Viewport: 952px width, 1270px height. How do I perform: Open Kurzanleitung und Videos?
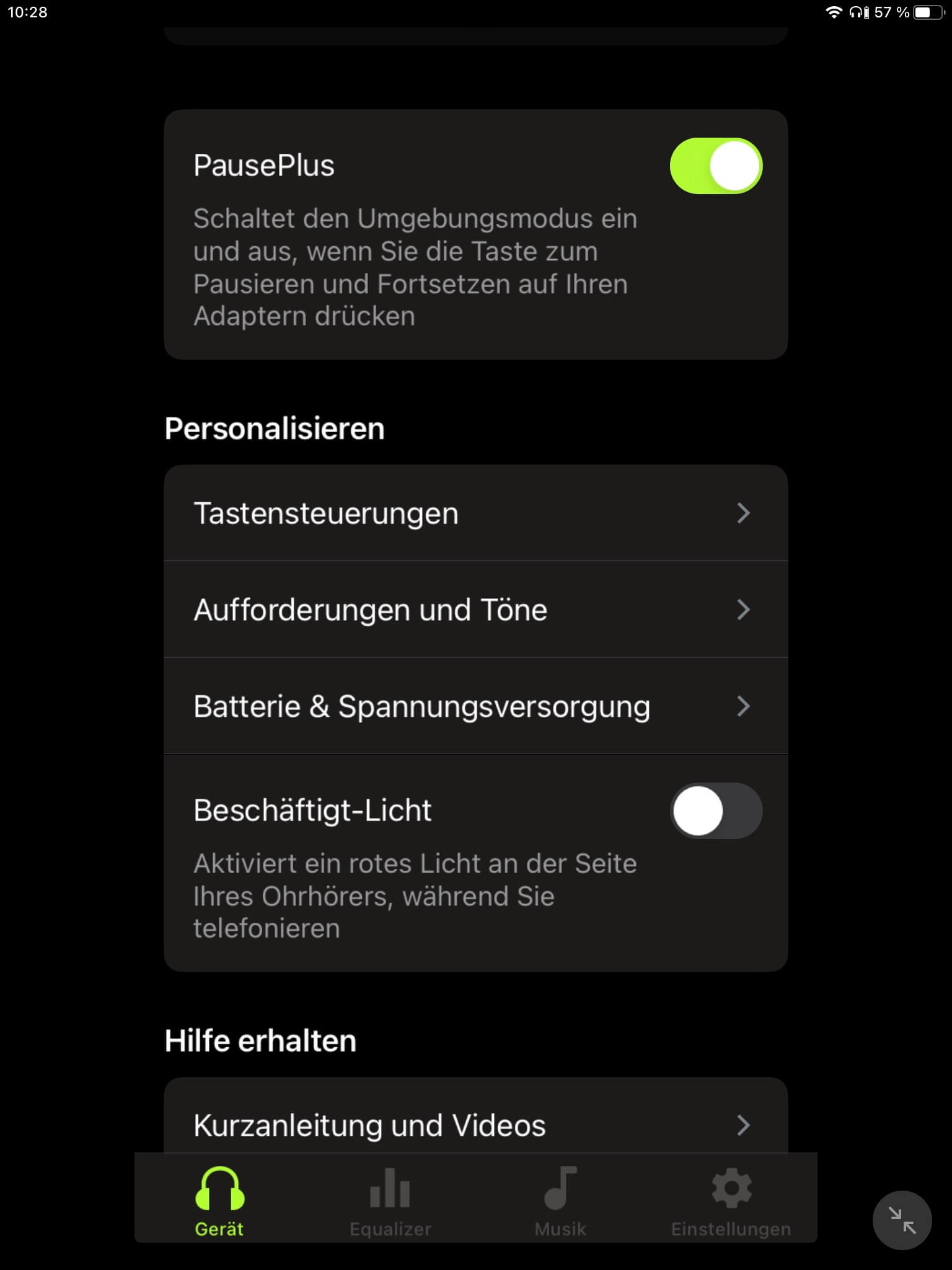coord(475,1124)
